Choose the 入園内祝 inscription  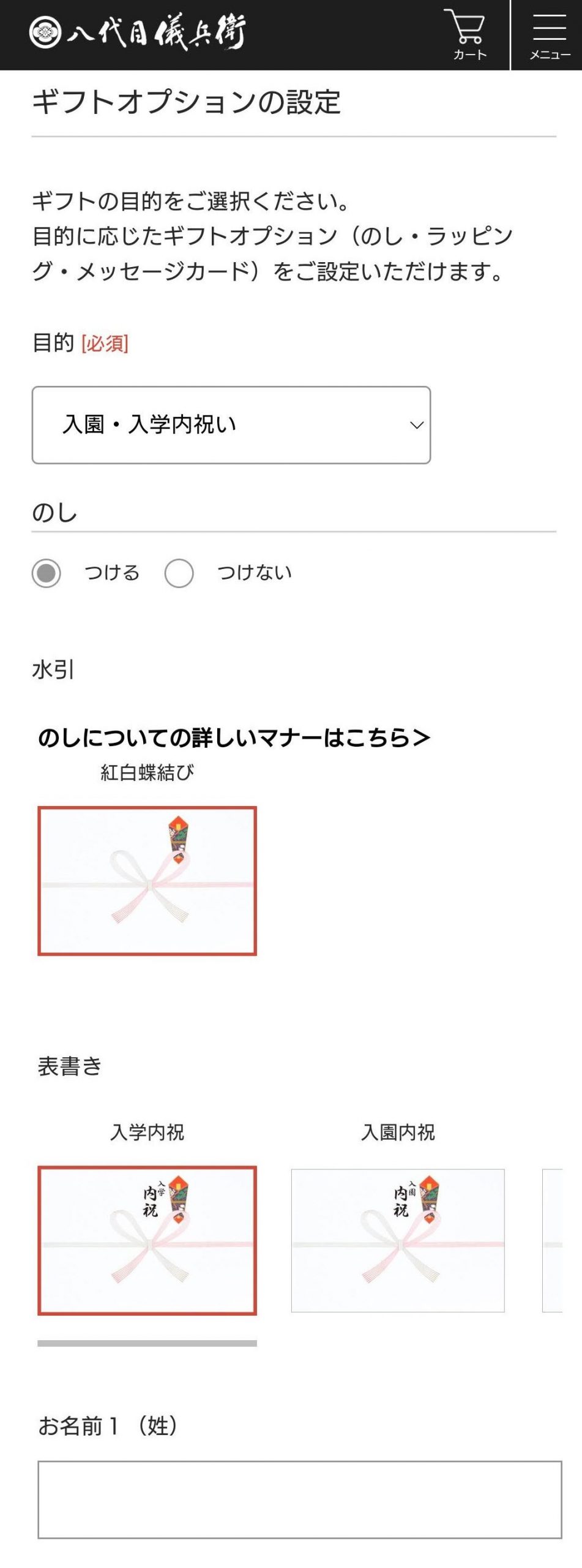398,1240
